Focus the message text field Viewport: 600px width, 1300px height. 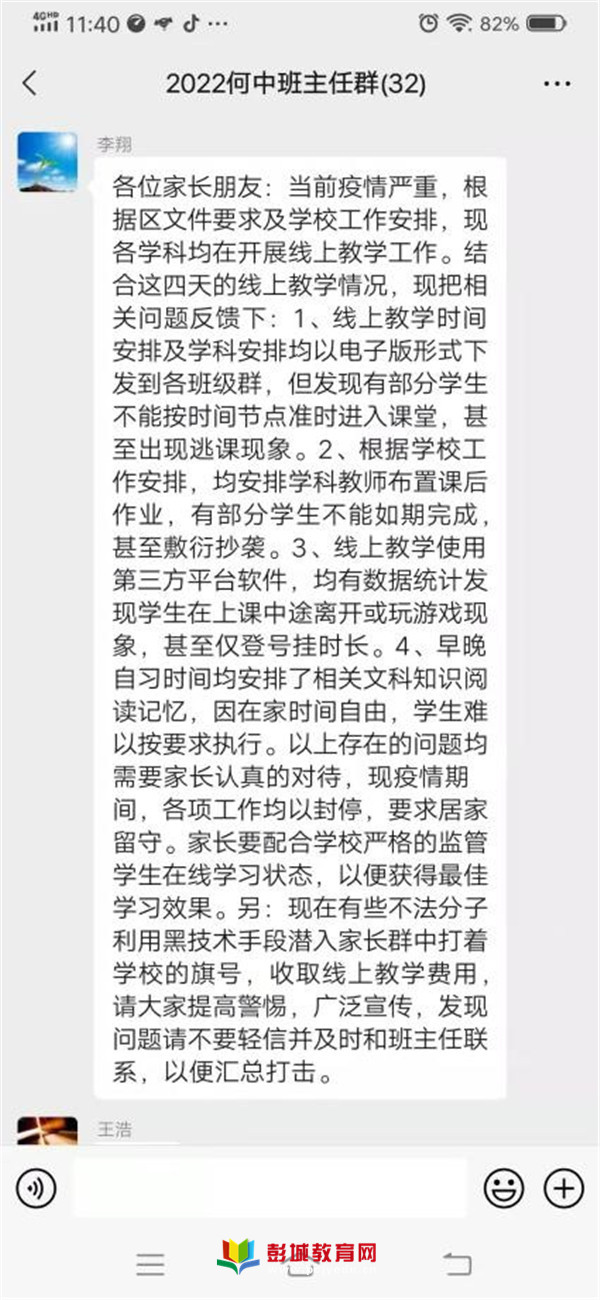pyautogui.click(x=269, y=1188)
